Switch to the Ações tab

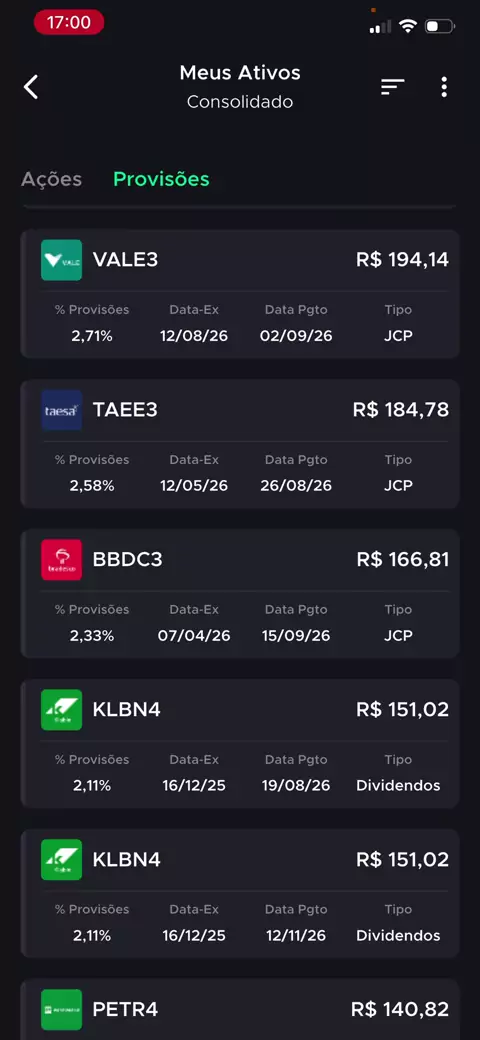[52, 179]
